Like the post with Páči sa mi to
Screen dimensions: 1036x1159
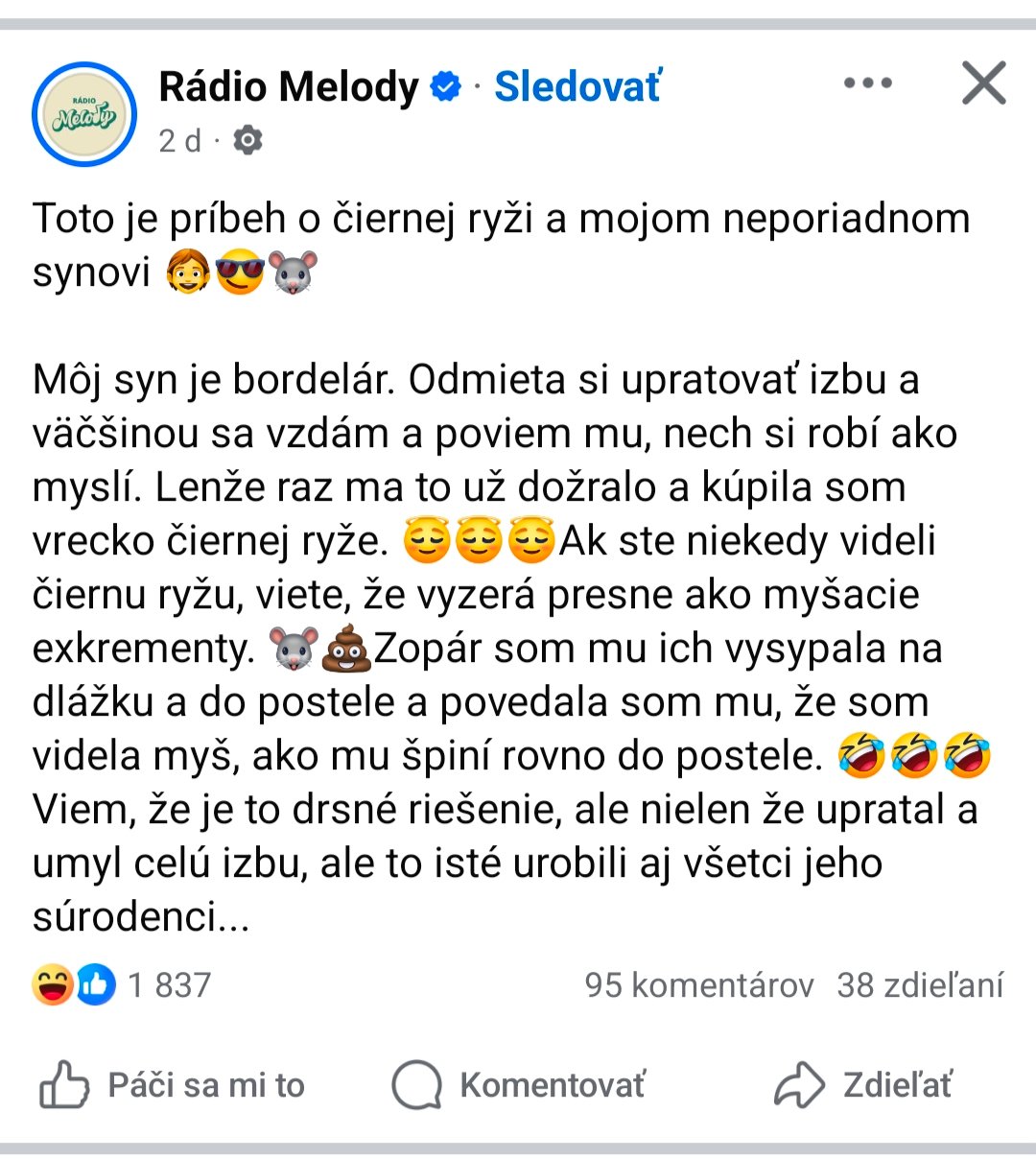(x=173, y=1085)
